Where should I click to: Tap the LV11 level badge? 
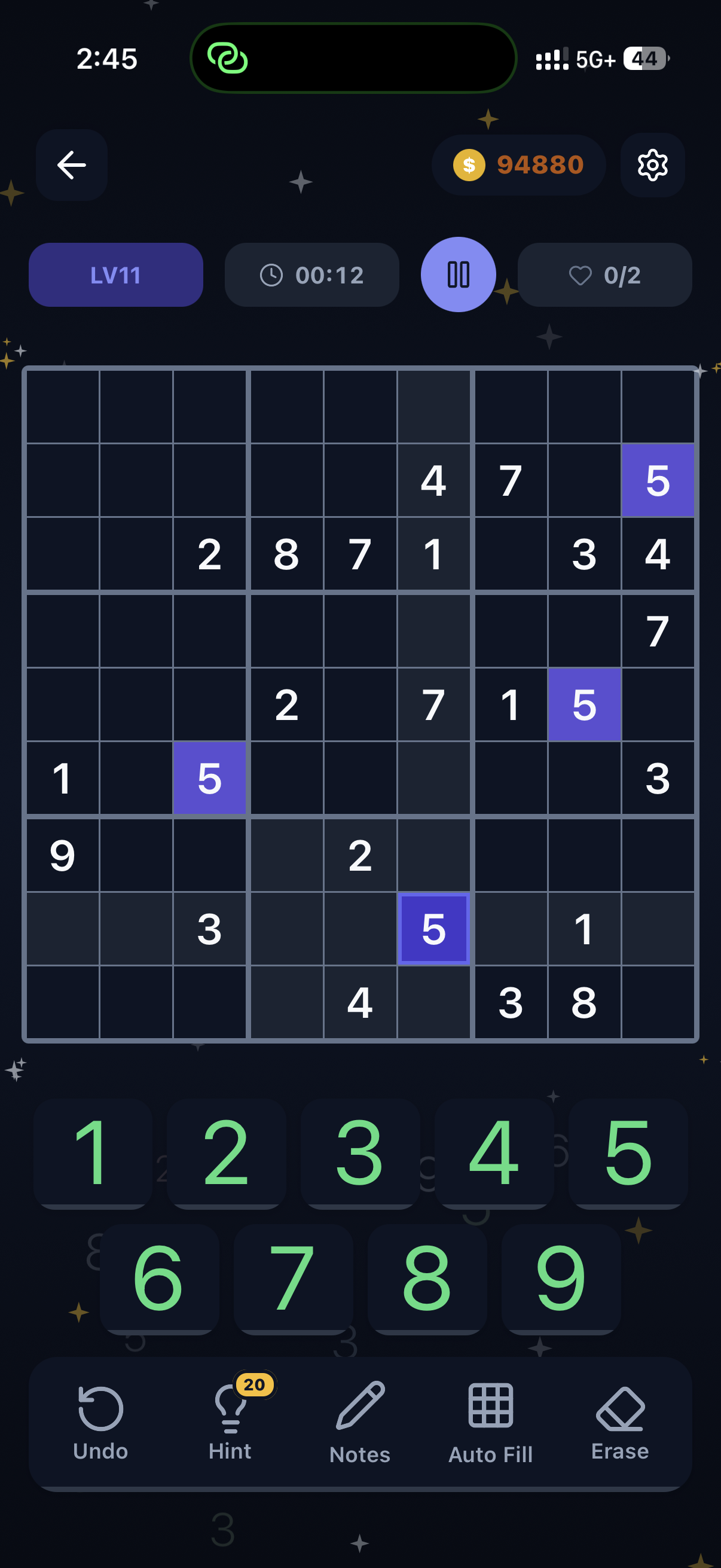(x=115, y=275)
